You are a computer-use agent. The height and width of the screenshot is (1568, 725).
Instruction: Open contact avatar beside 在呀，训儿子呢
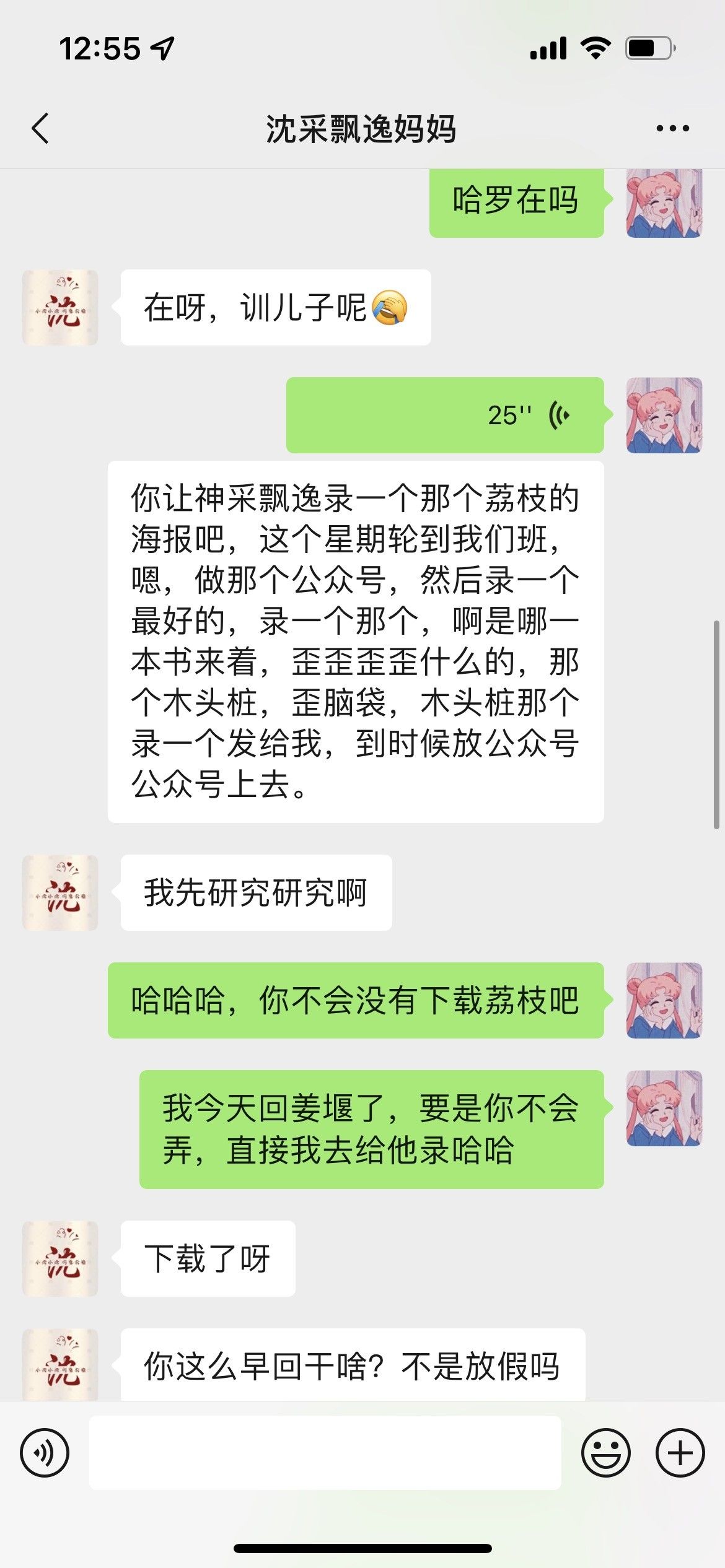pyautogui.click(x=60, y=307)
